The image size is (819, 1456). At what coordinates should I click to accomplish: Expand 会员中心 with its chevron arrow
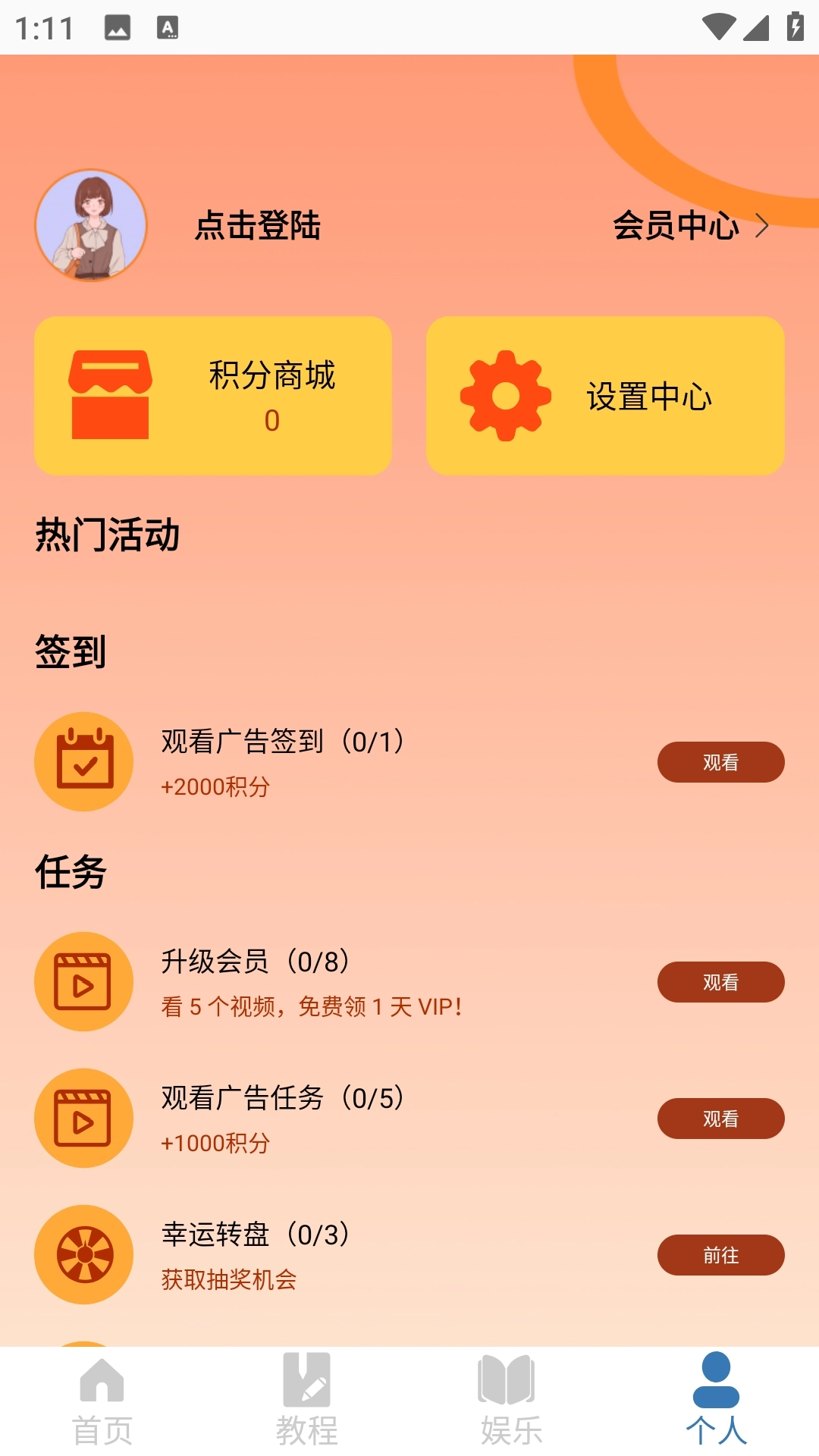point(764,227)
